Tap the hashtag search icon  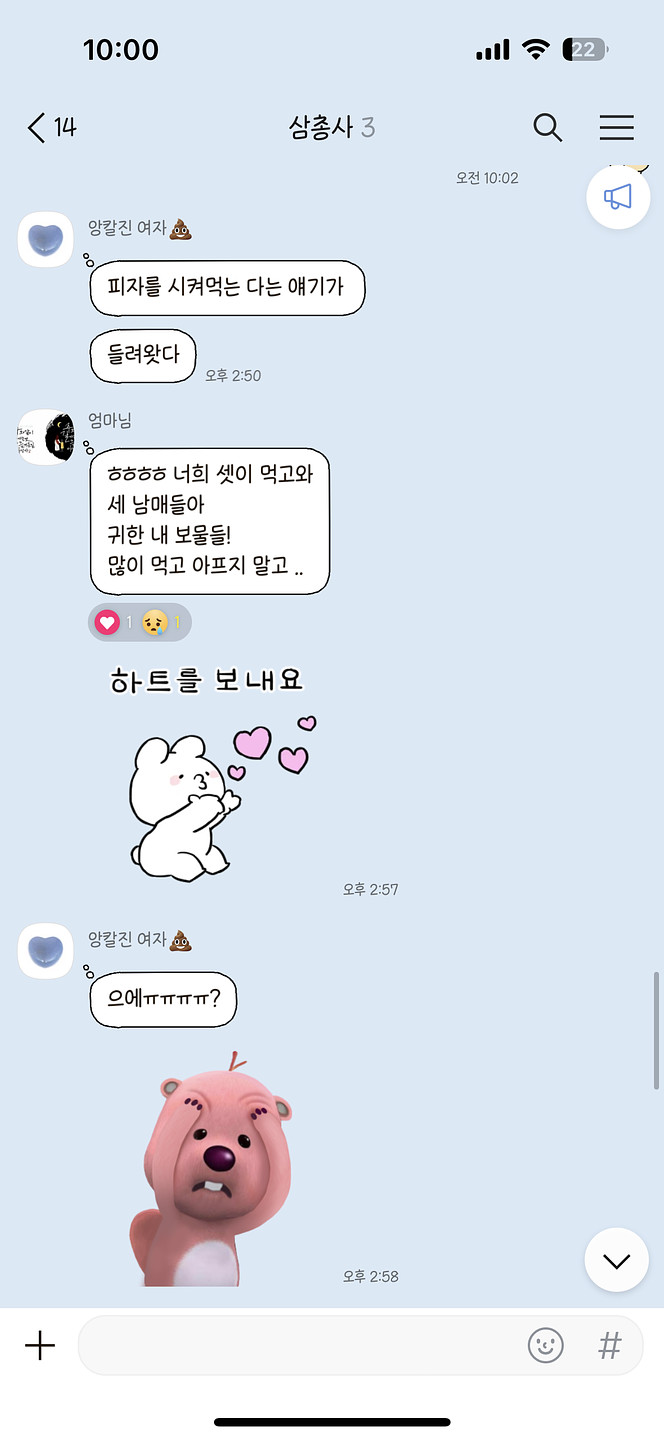(609, 1346)
